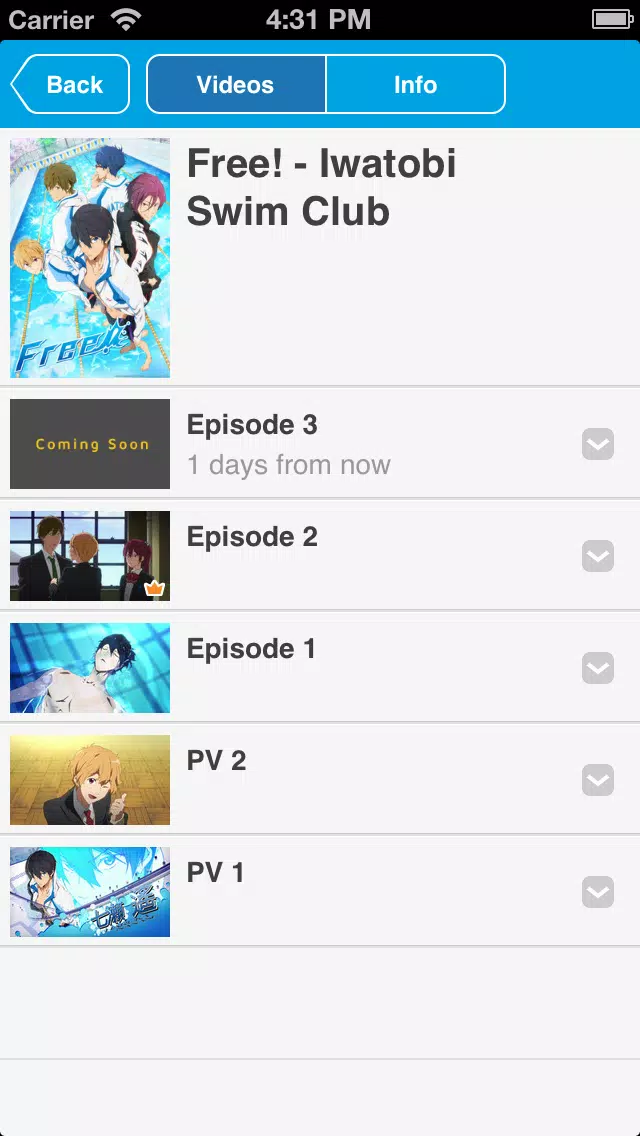Expand the dropdown arrow for Episode 1
The height and width of the screenshot is (1136, 640).
click(x=598, y=668)
